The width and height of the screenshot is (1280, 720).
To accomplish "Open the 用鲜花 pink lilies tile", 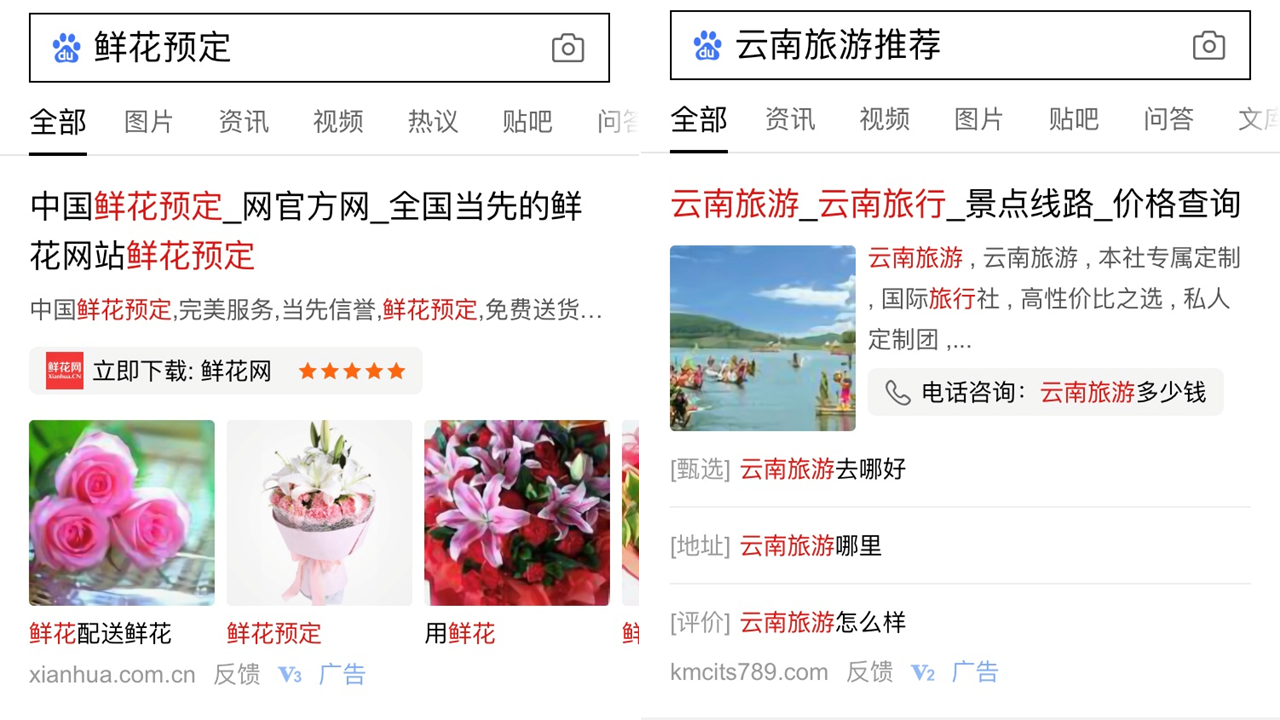I will 516,513.
